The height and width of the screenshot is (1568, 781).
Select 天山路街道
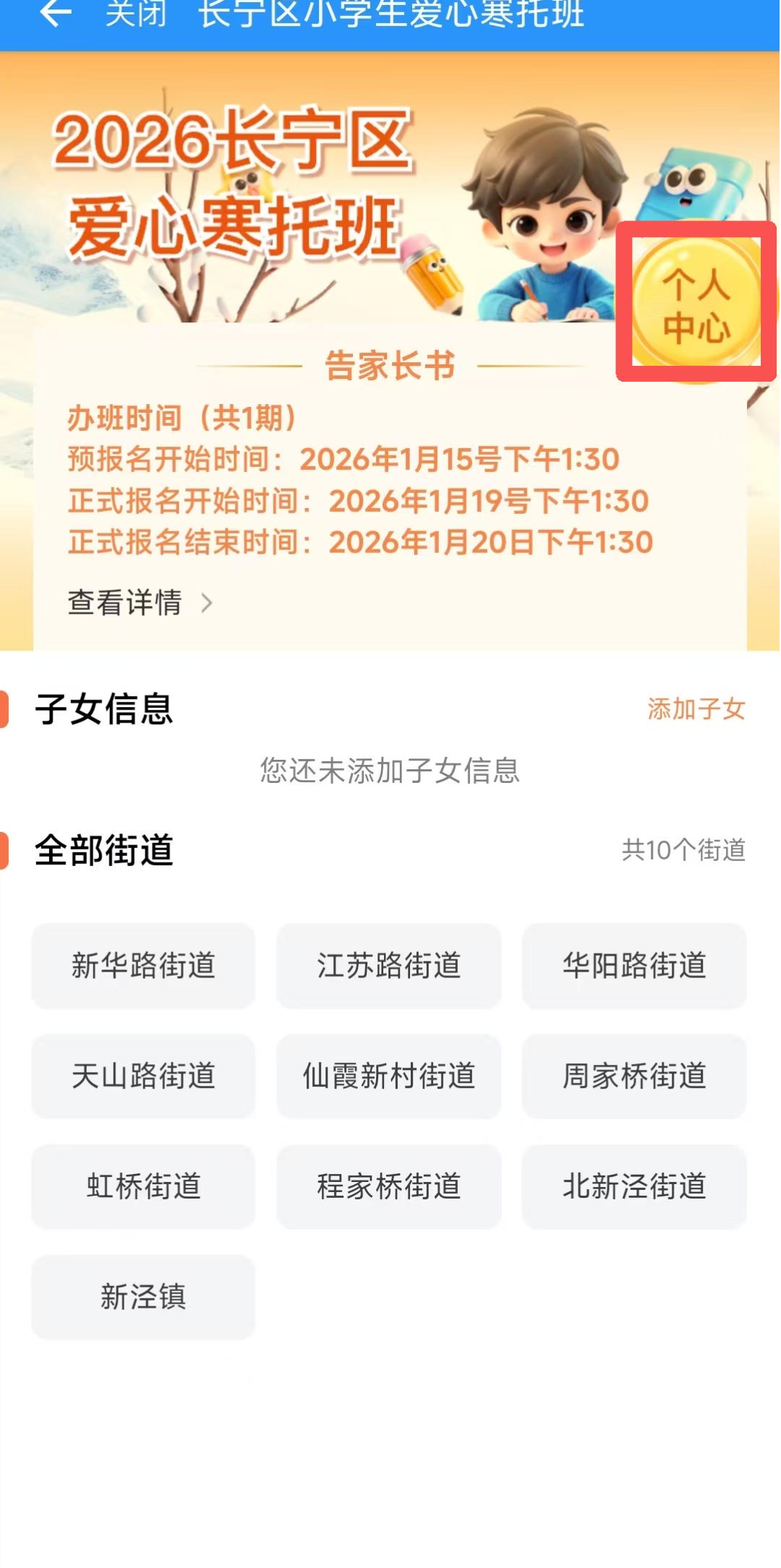tap(143, 1076)
